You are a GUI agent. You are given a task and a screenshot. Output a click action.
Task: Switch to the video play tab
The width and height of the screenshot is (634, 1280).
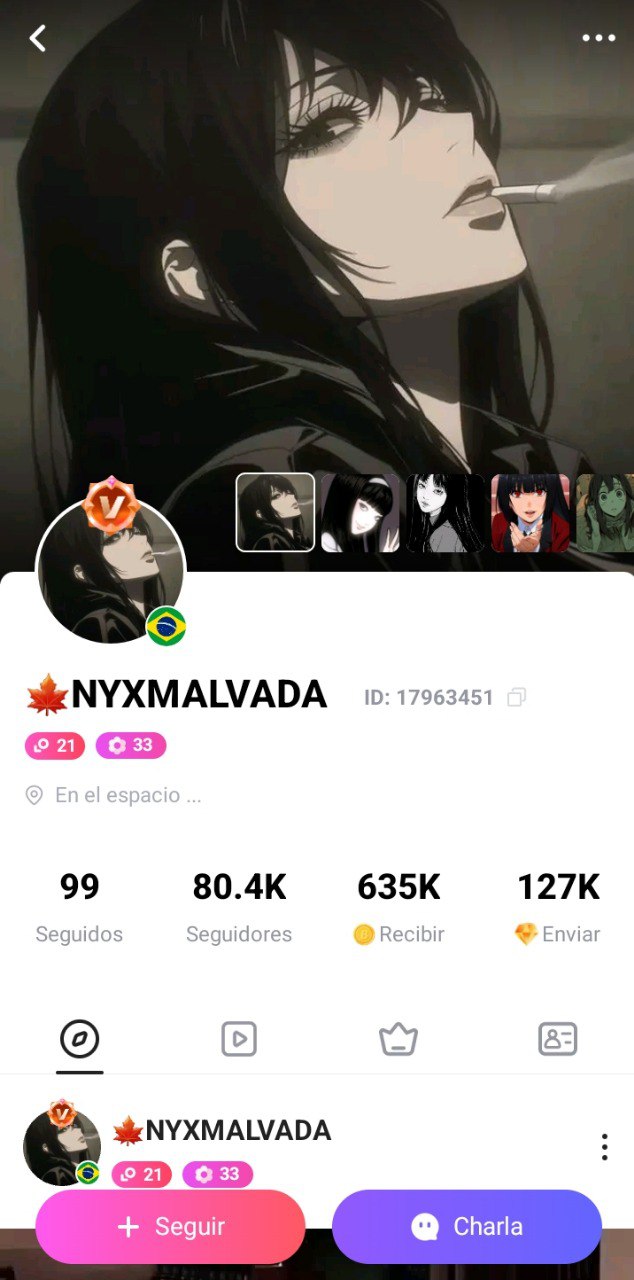239,1040
